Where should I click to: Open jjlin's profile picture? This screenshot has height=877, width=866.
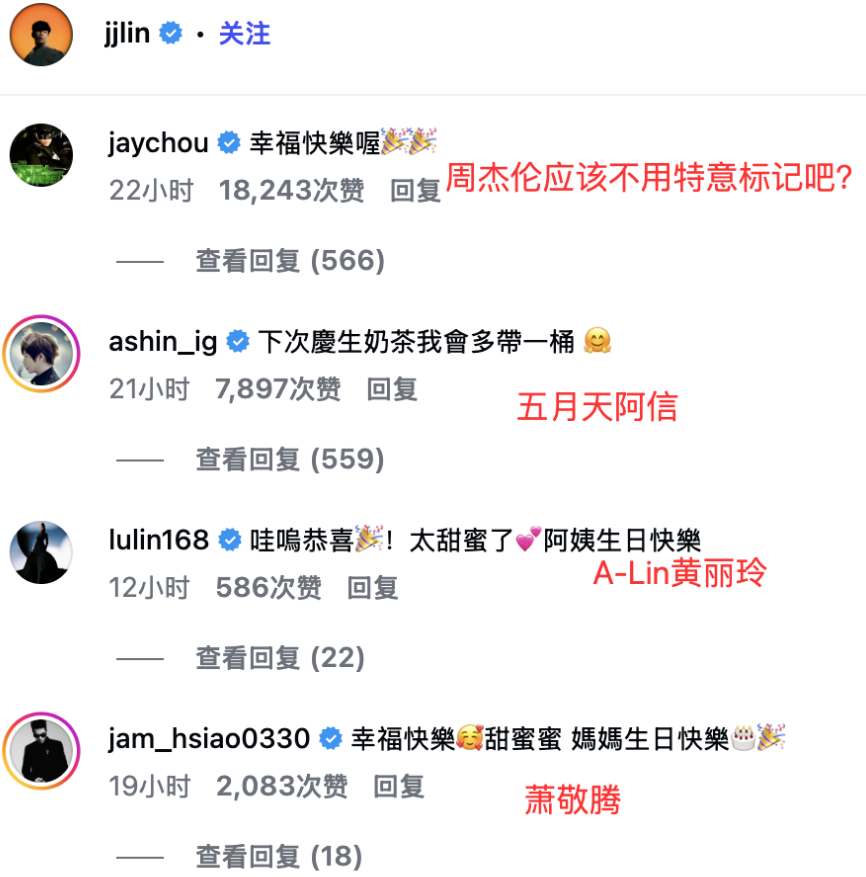(x=41, y=35)
